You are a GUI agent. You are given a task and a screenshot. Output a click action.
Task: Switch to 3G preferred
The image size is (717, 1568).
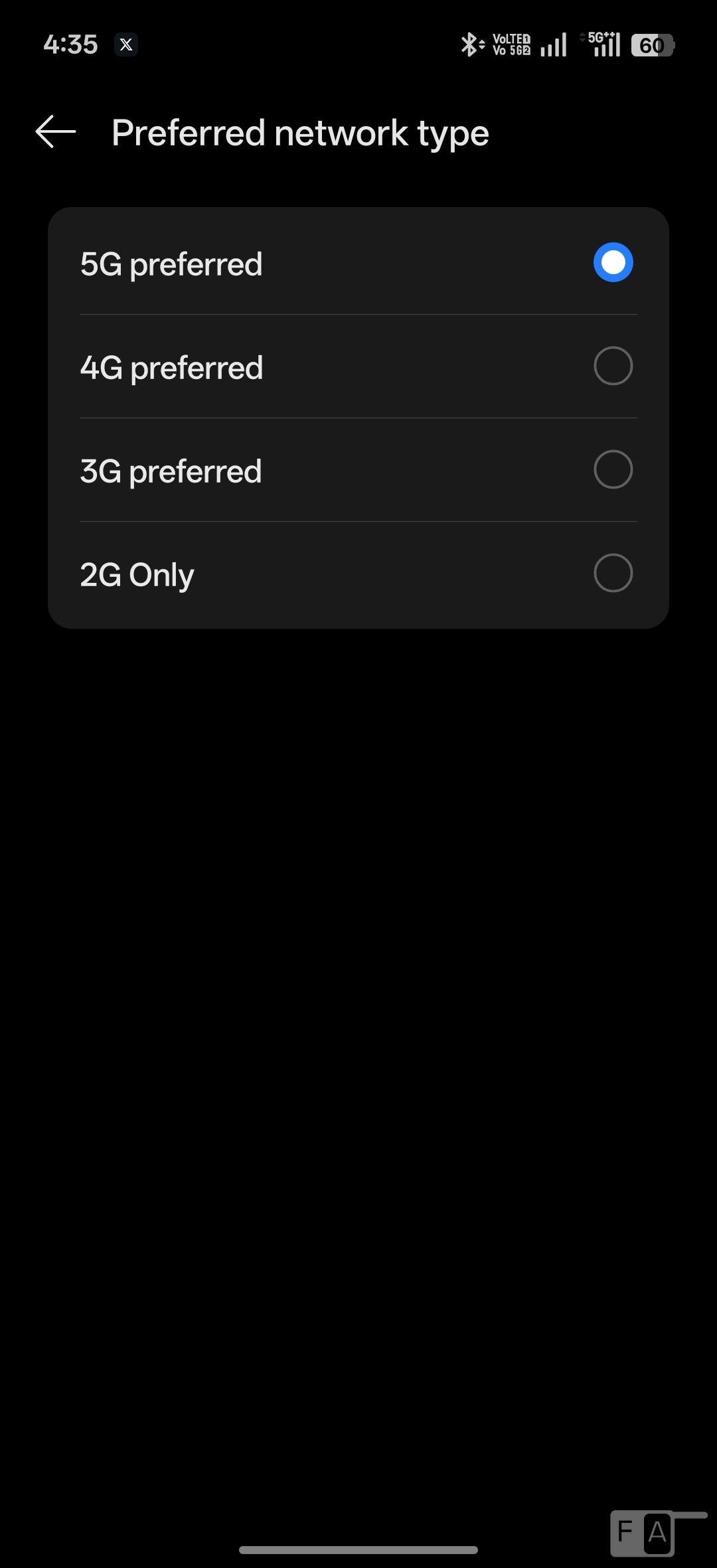612,470
